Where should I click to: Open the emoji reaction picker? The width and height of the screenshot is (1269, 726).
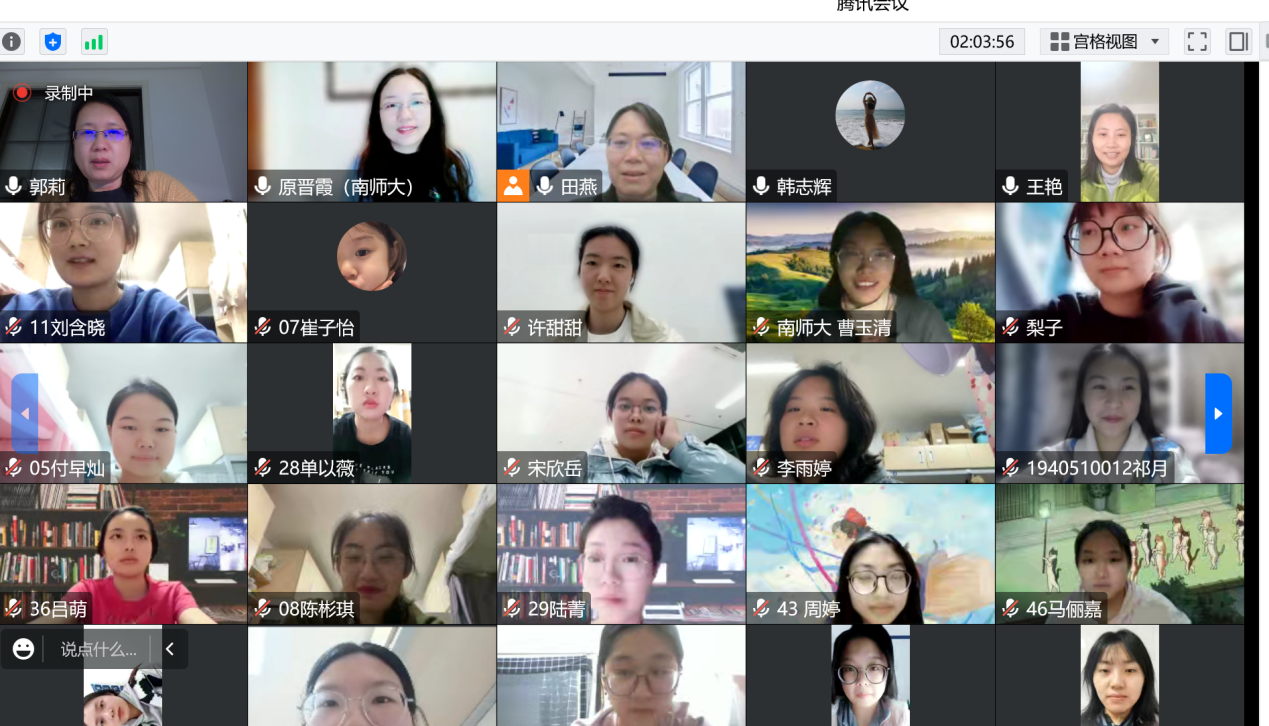24,649
